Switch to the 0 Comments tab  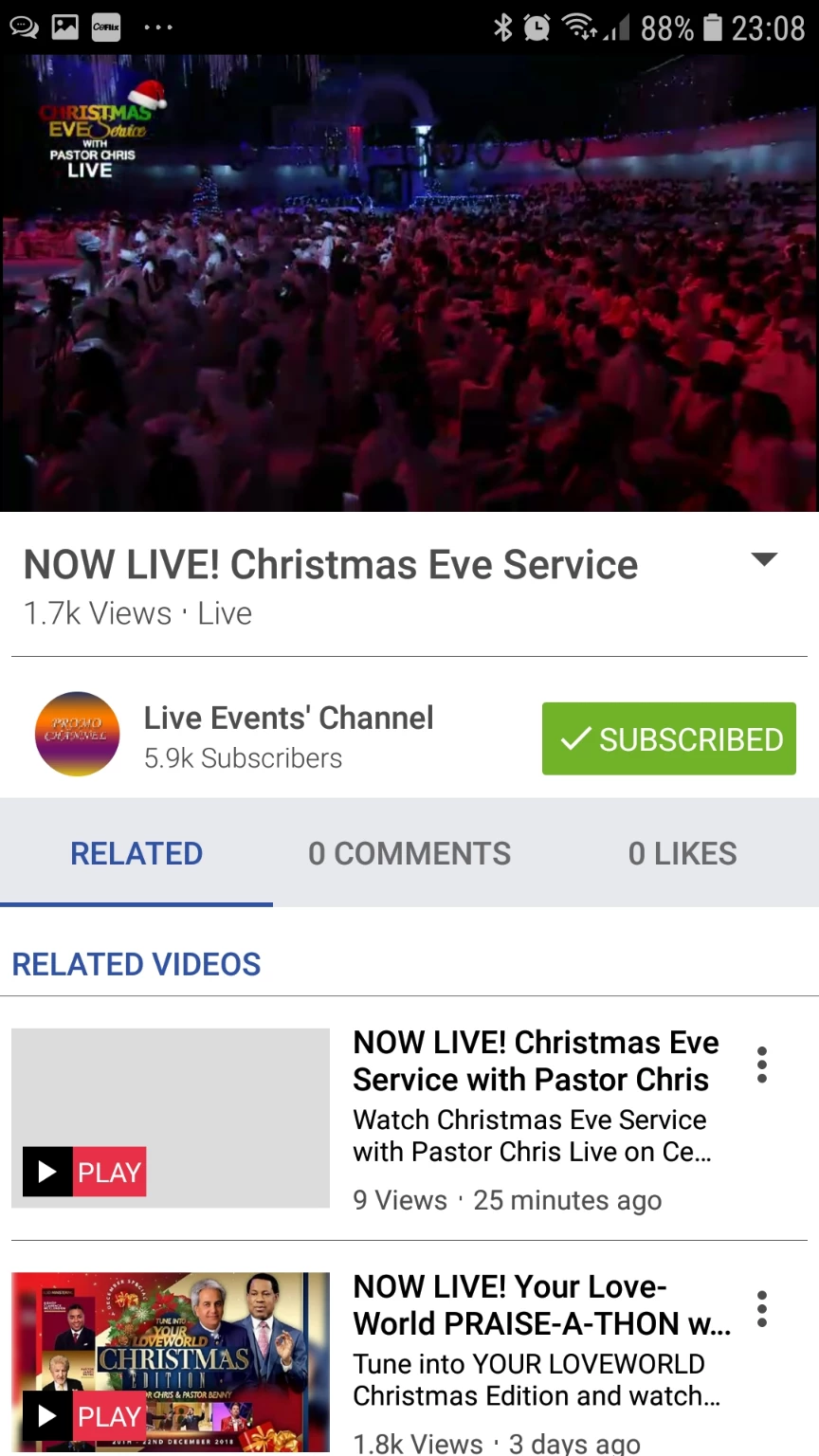click(409, 853)
